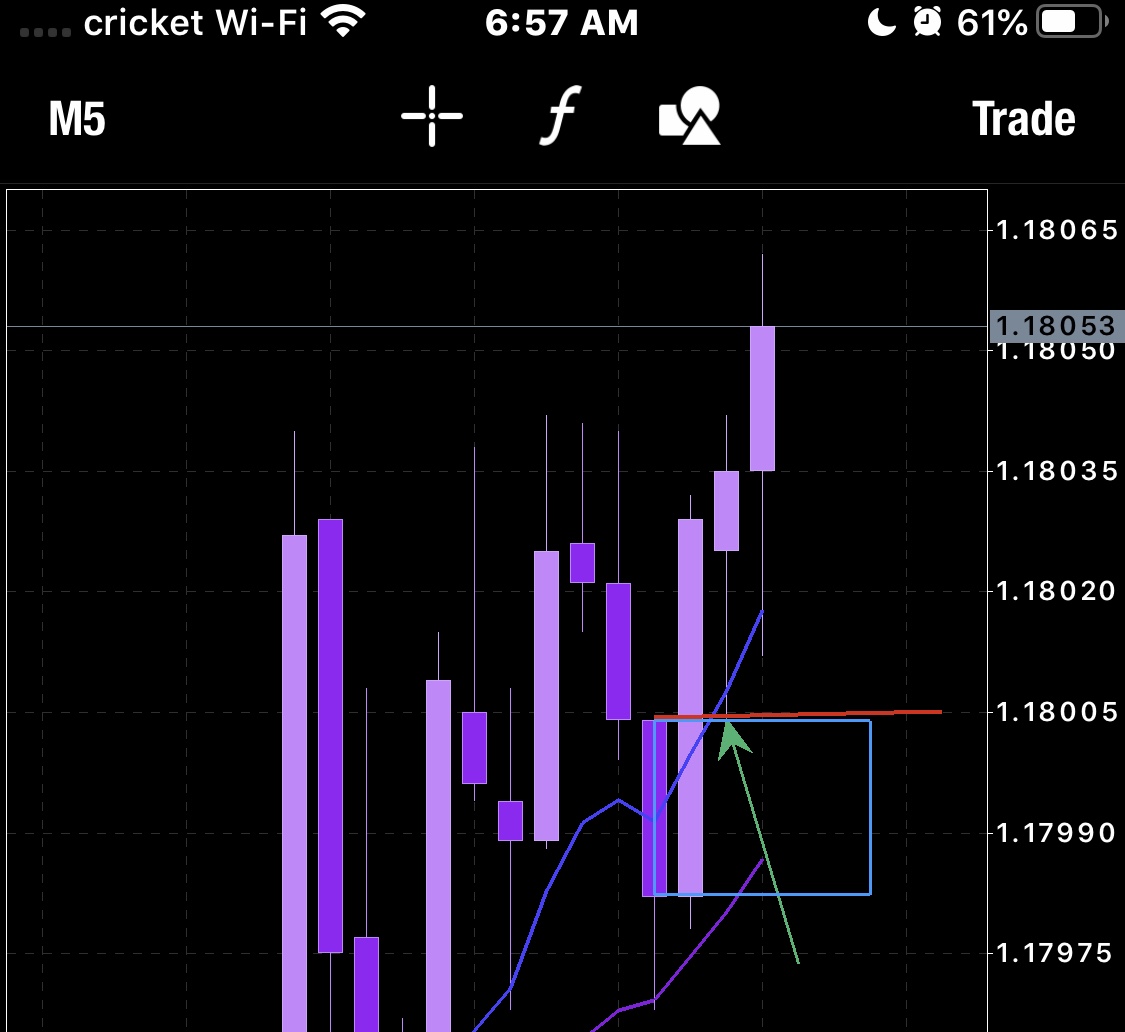Viewport: 1125px width, 1032px height.
Task: Open the Trade order screen
Action: coord(1023,119)
